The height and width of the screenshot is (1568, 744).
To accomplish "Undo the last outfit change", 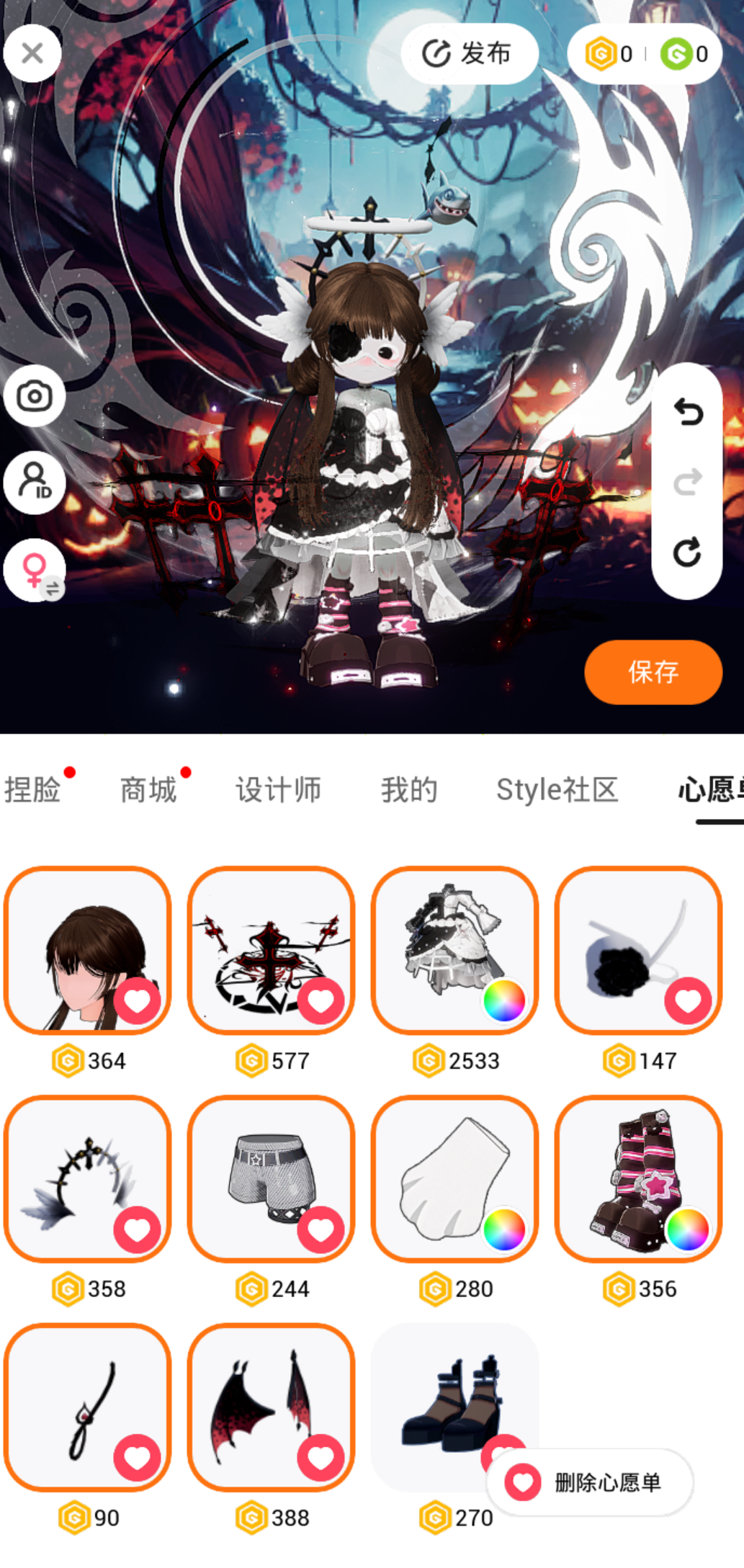I will tap(688, 413).
